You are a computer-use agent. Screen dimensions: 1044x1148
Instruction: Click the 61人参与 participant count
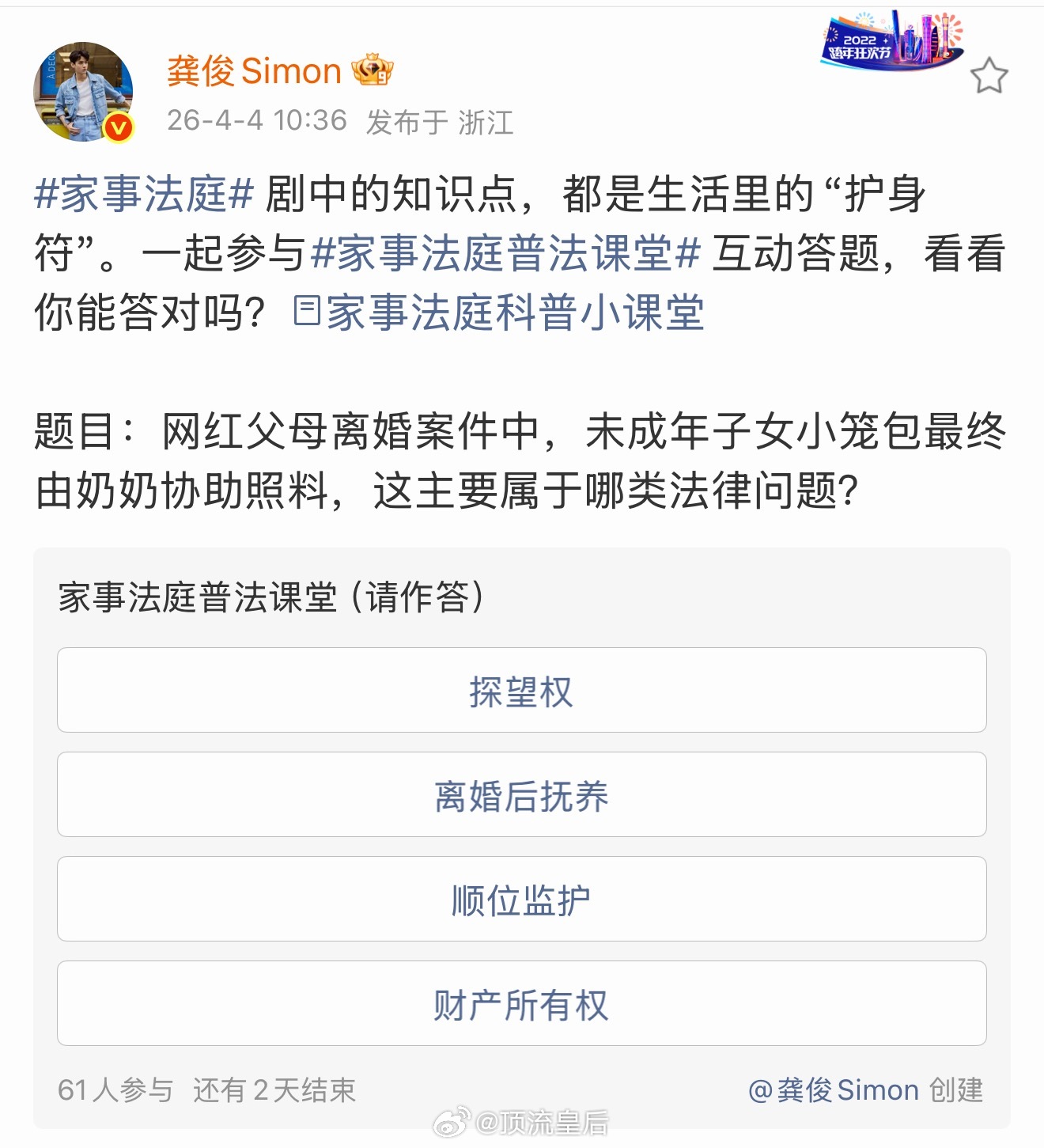(115, 1089)
